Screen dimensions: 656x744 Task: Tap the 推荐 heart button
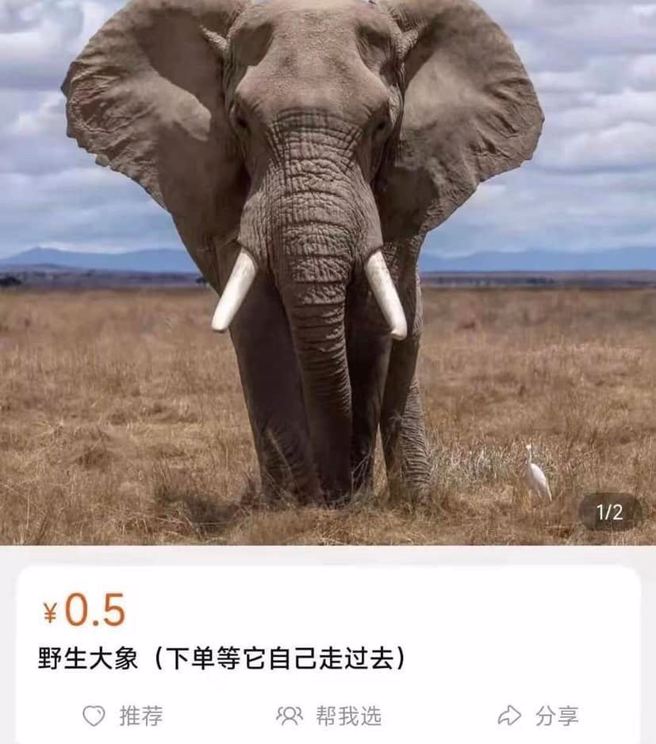[x=122, y=716]
